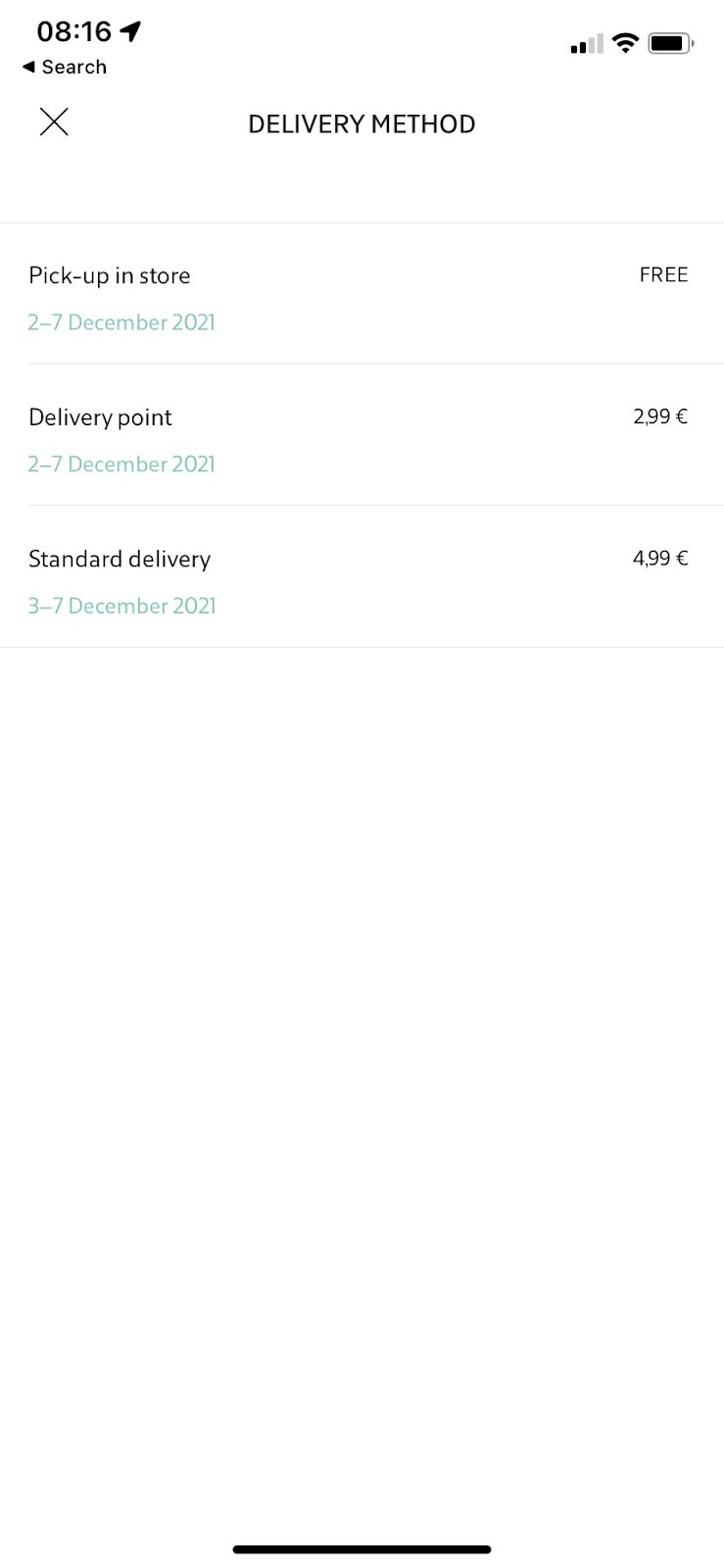Return to Search via back link

(65, 67)
